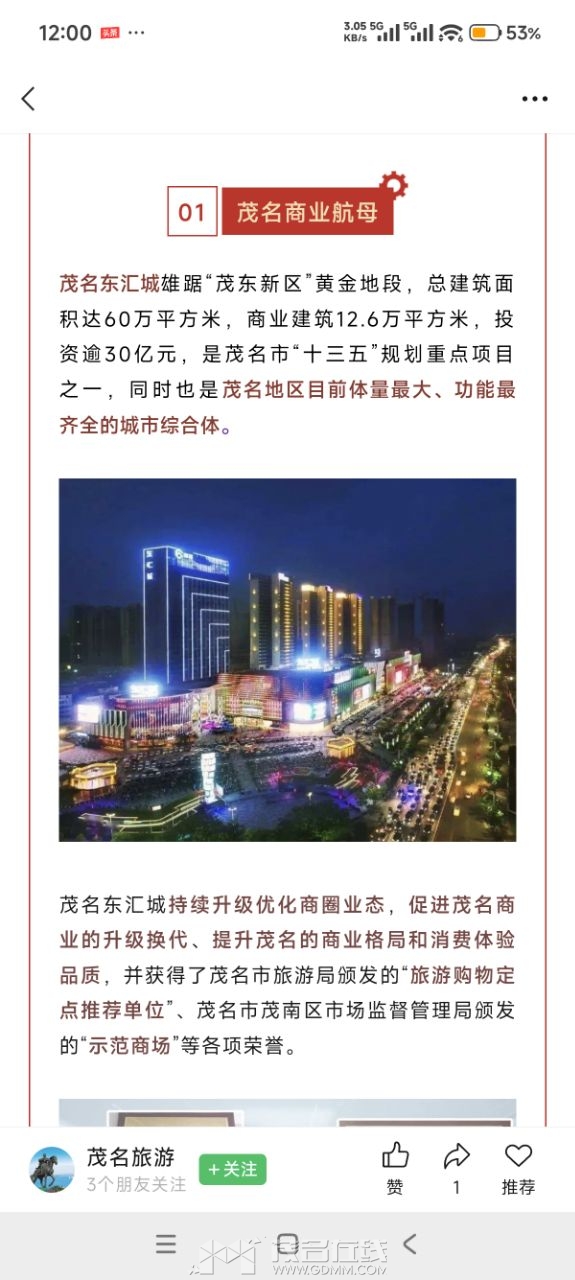Open the three-dot overflow menu

534,99
